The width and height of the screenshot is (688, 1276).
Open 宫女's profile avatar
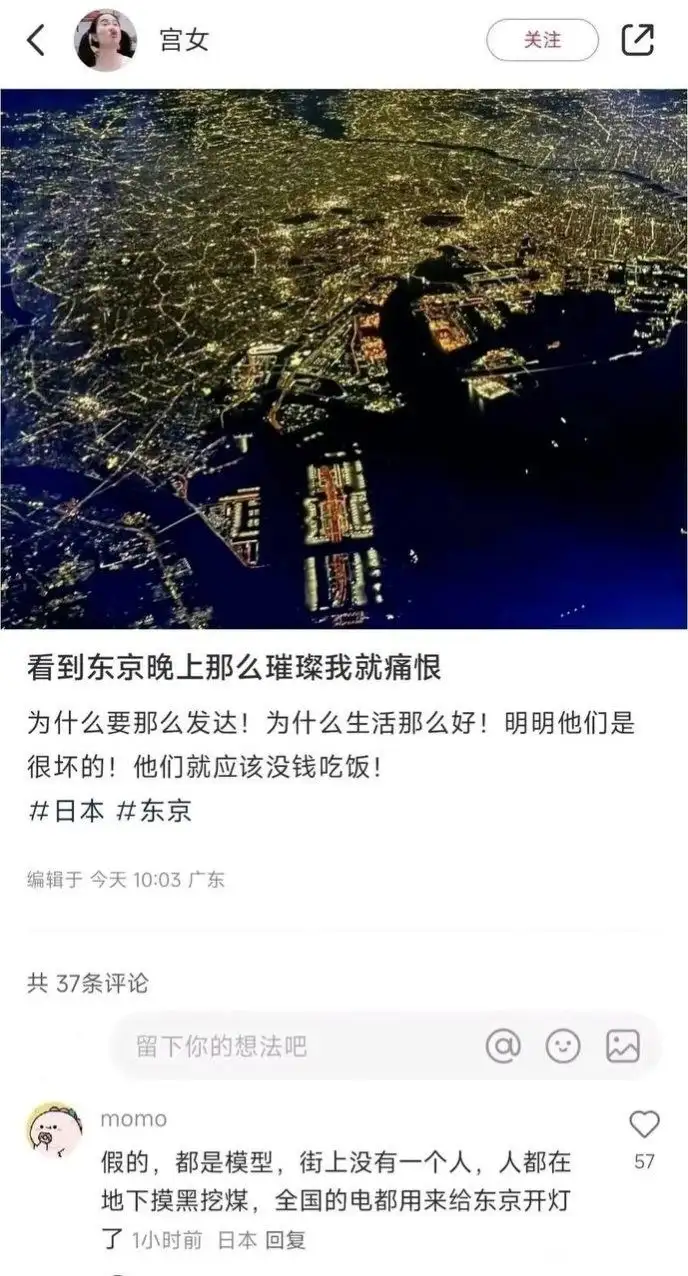pos(105,40)
